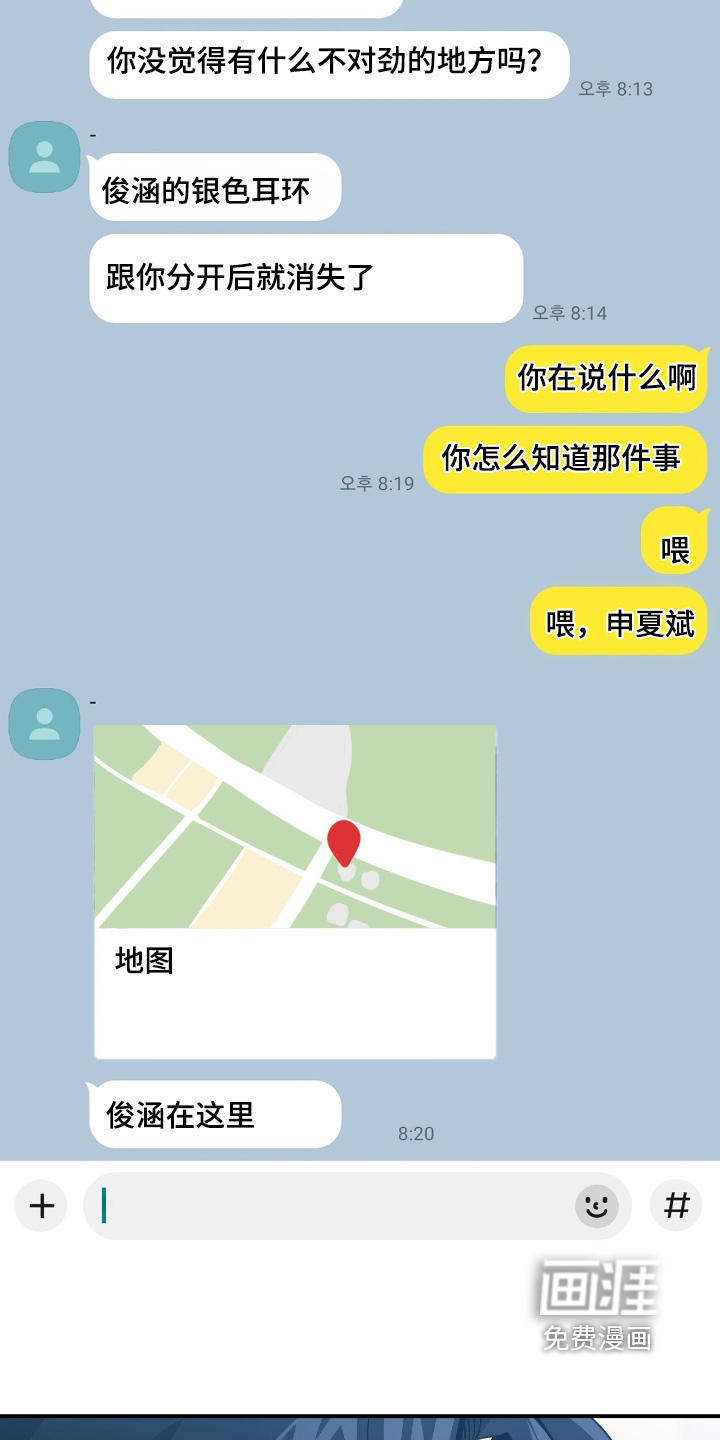Screen dimensions: 720x1440
Task: Select the bubble 喂，申夏斌
Action: tap(617, 622)
